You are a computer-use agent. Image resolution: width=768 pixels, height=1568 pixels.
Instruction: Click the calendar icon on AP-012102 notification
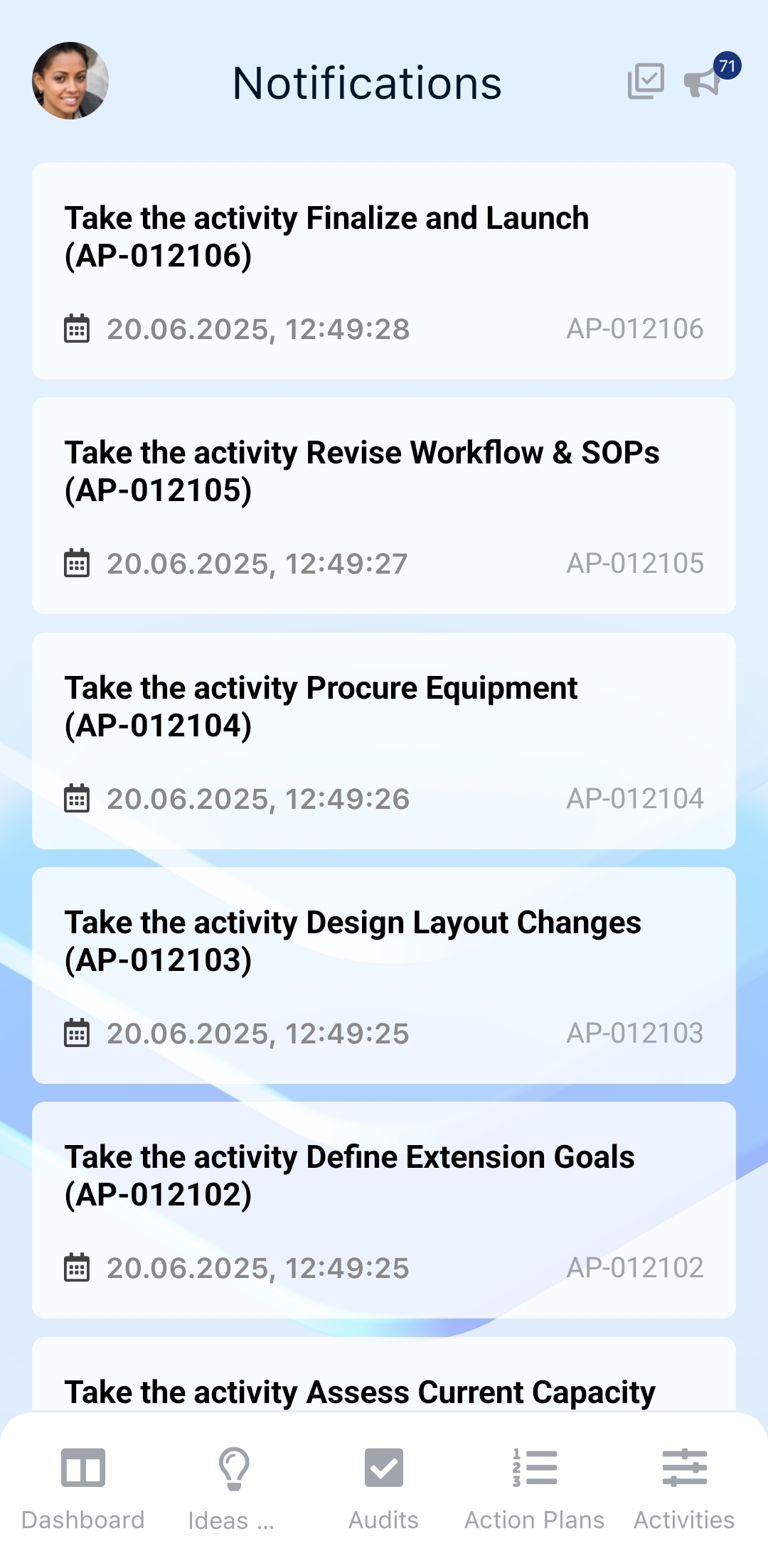click(x=78, y=1267)
